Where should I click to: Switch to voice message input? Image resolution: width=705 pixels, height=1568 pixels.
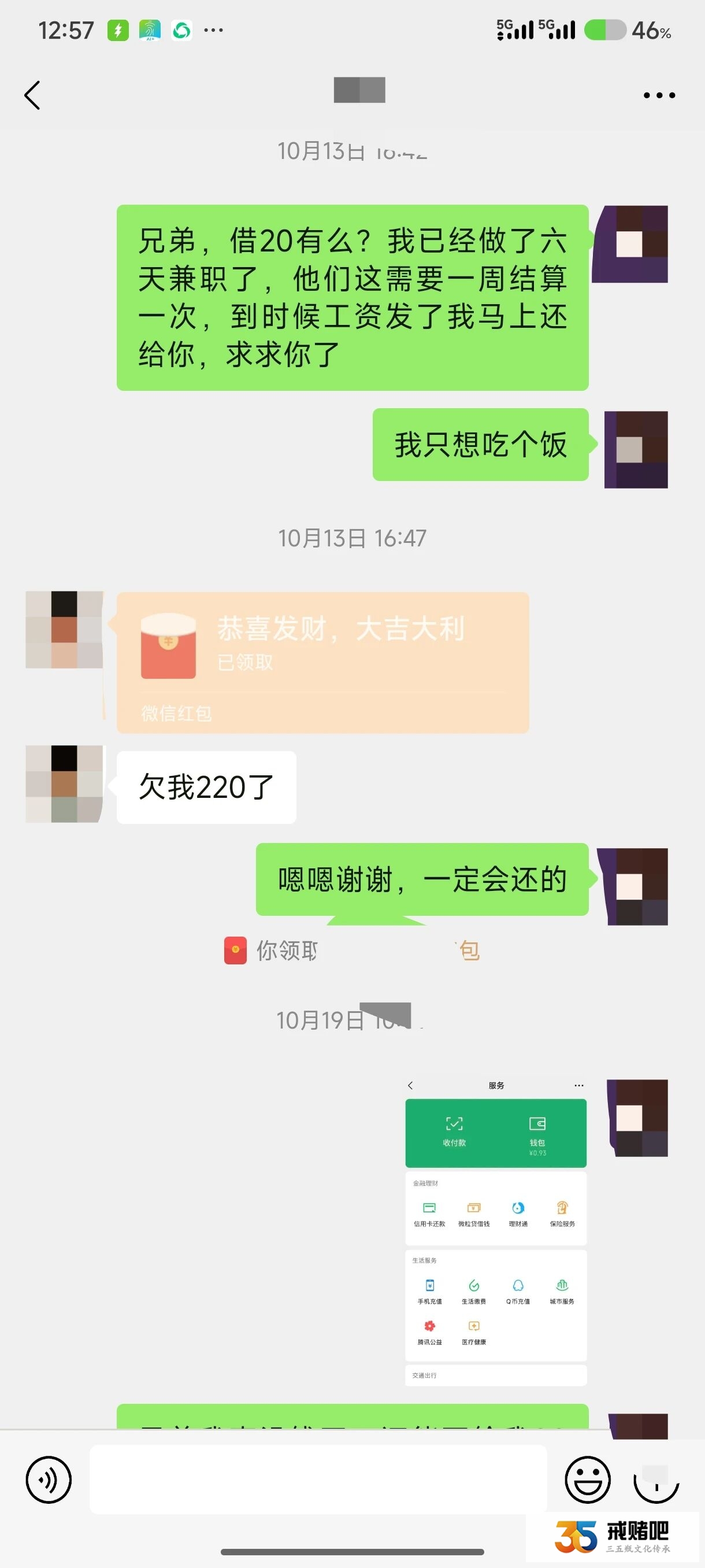[x=49, y=1479]
